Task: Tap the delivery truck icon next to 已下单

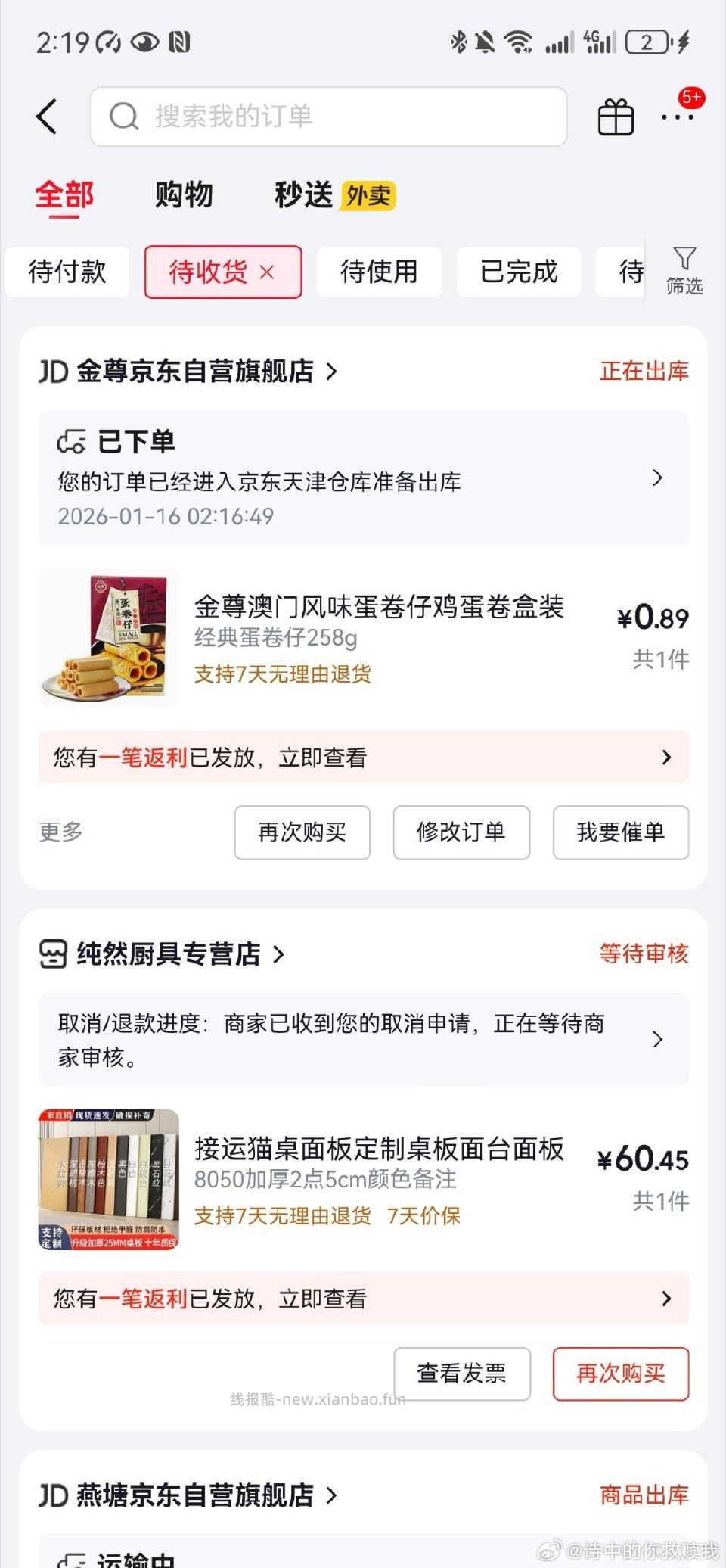Action: [x=73, y=442]
